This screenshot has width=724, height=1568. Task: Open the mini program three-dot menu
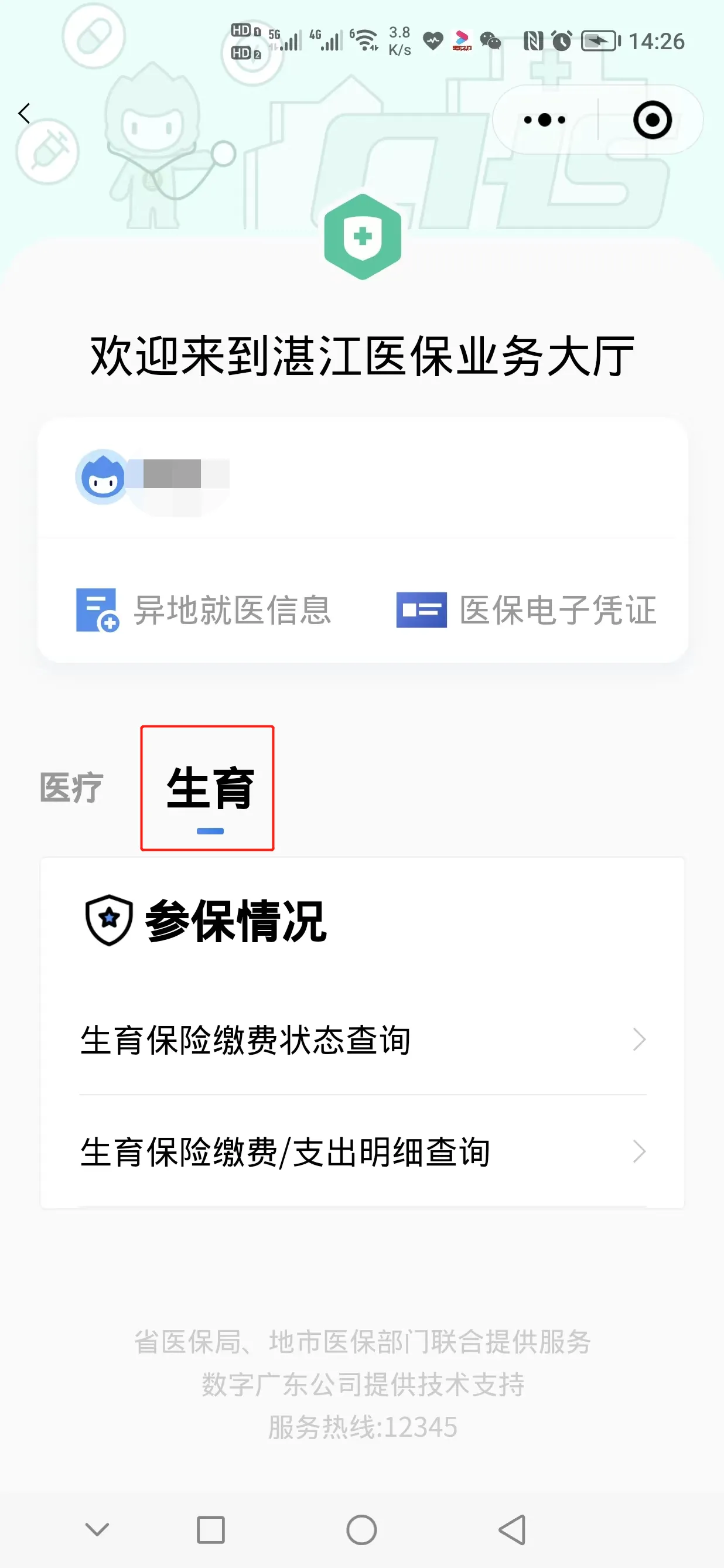[x=545, y=120]
